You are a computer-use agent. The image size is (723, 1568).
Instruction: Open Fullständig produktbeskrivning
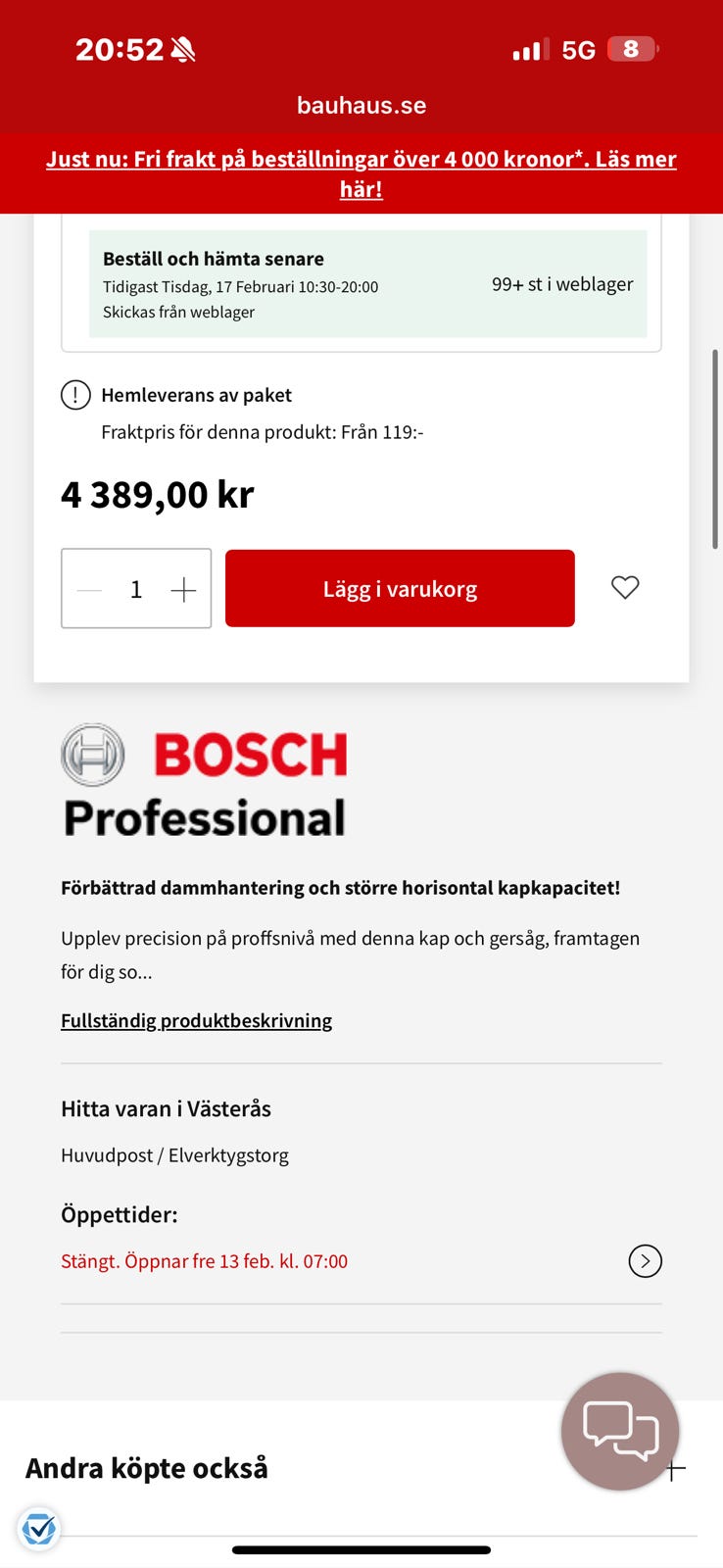click(196, 1020)
